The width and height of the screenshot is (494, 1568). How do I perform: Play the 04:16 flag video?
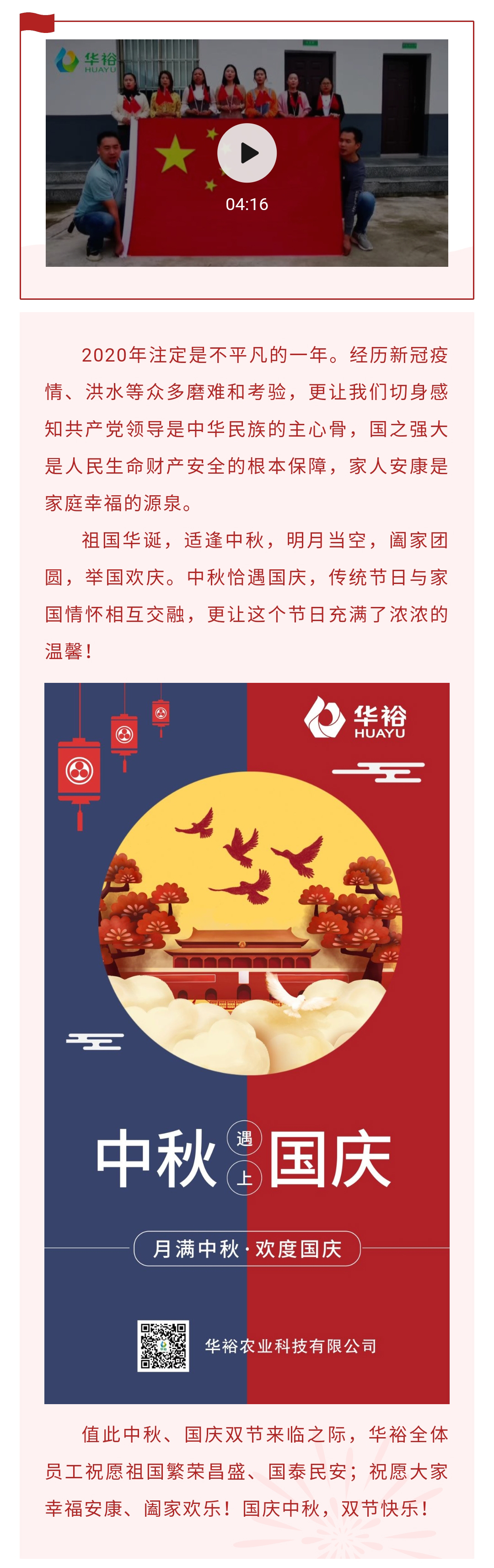coord(247,153)
